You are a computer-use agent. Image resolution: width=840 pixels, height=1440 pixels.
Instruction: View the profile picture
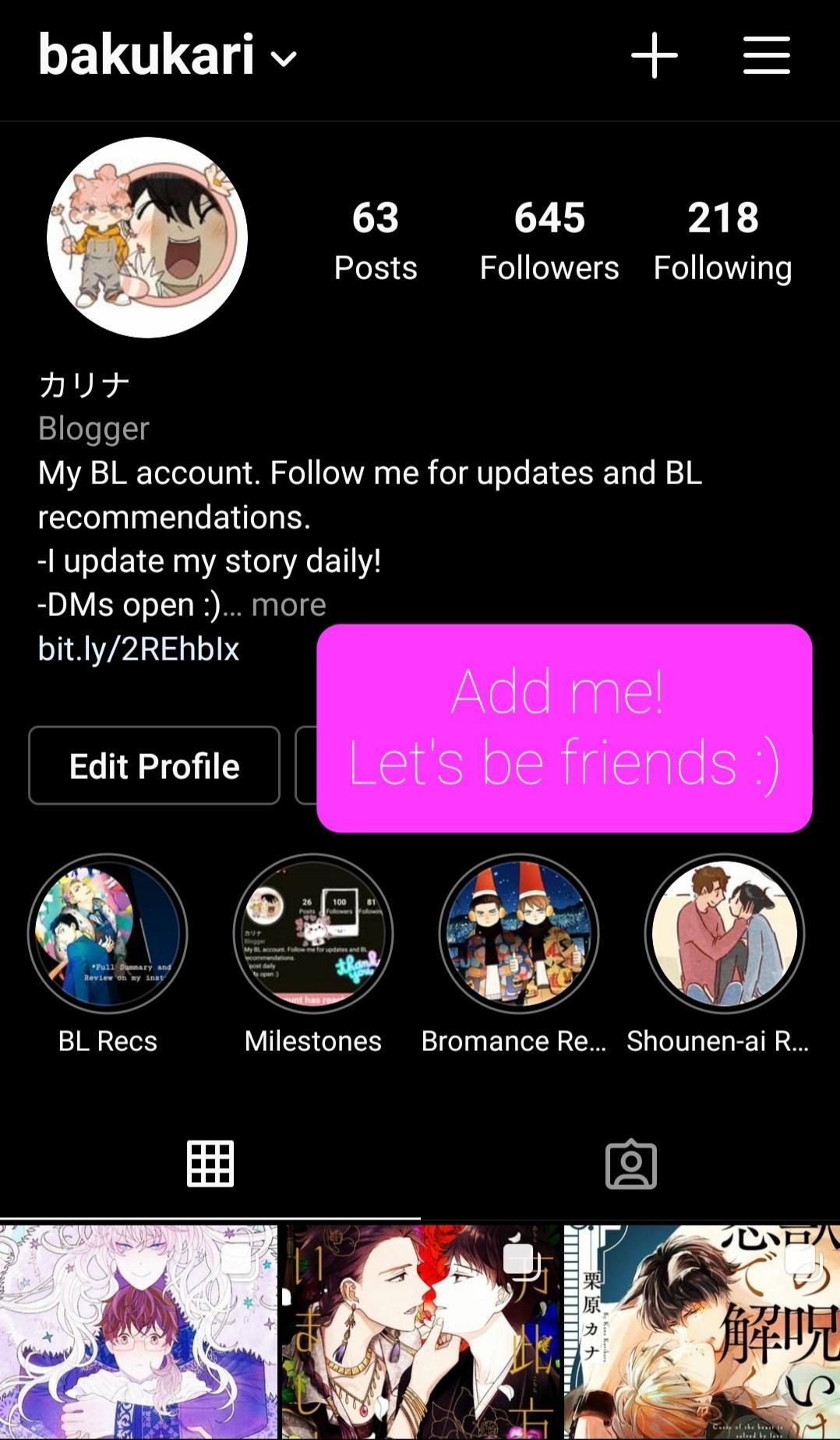147,238
